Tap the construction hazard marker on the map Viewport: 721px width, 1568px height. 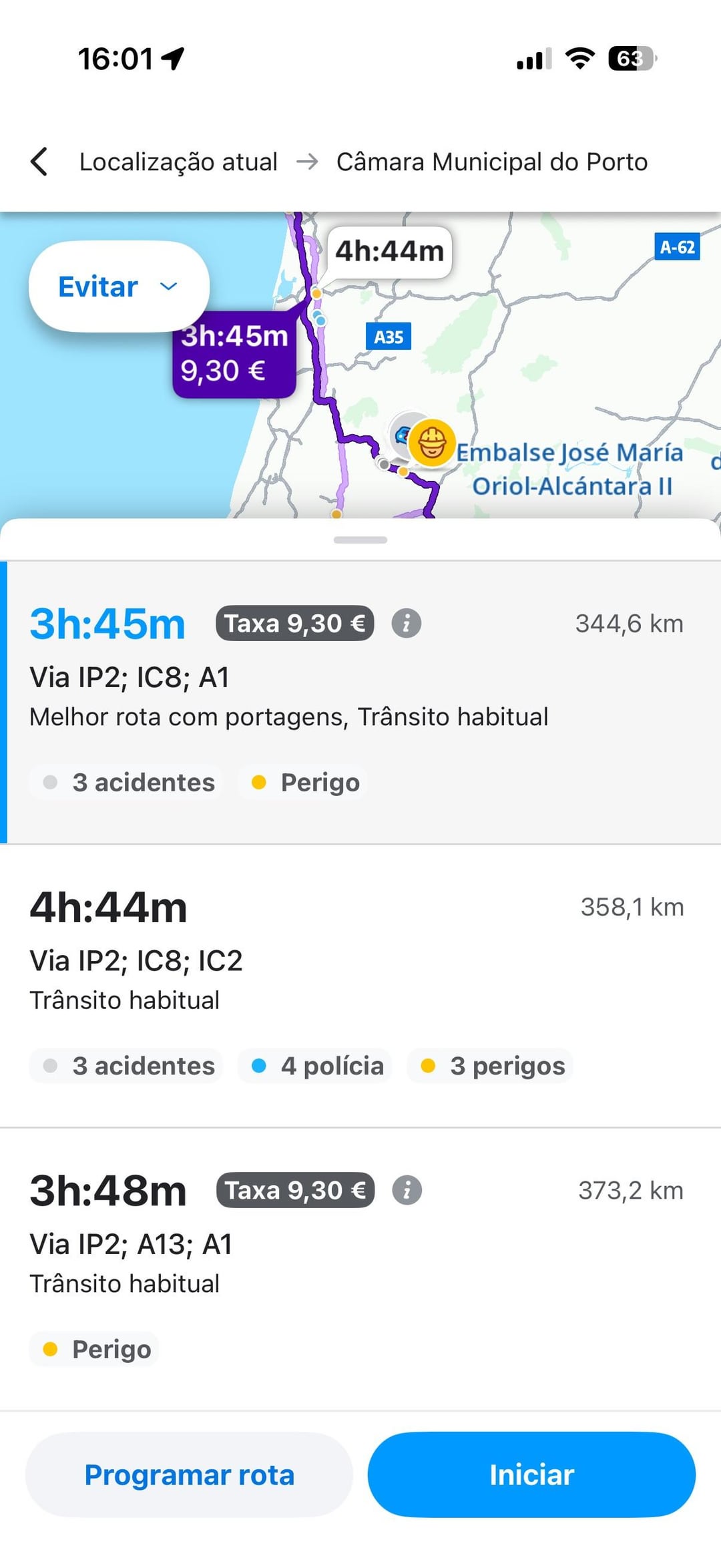[432, 442]
